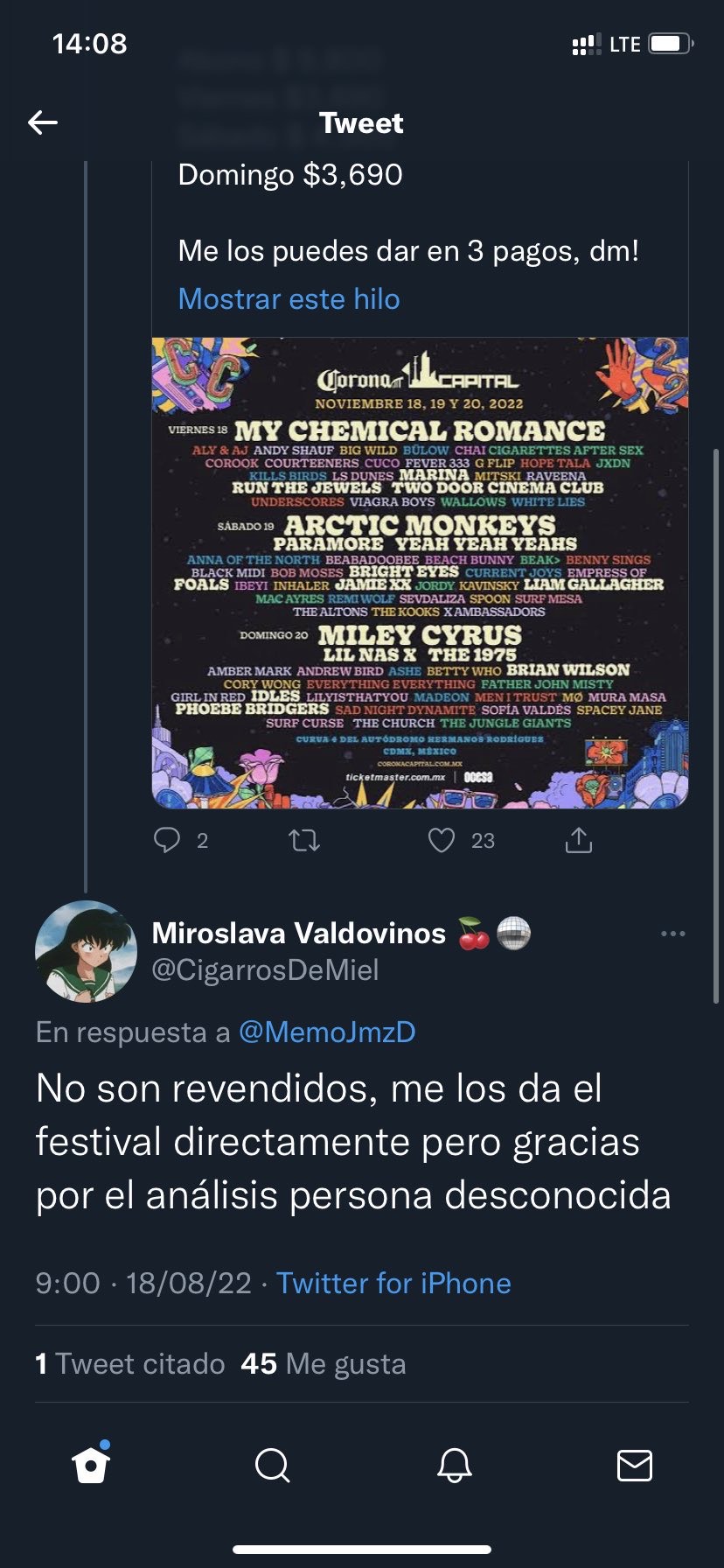Open the three-dot menu on Miroslava's tweet
Screen dimensions: 724x1568
pos(672,934)
